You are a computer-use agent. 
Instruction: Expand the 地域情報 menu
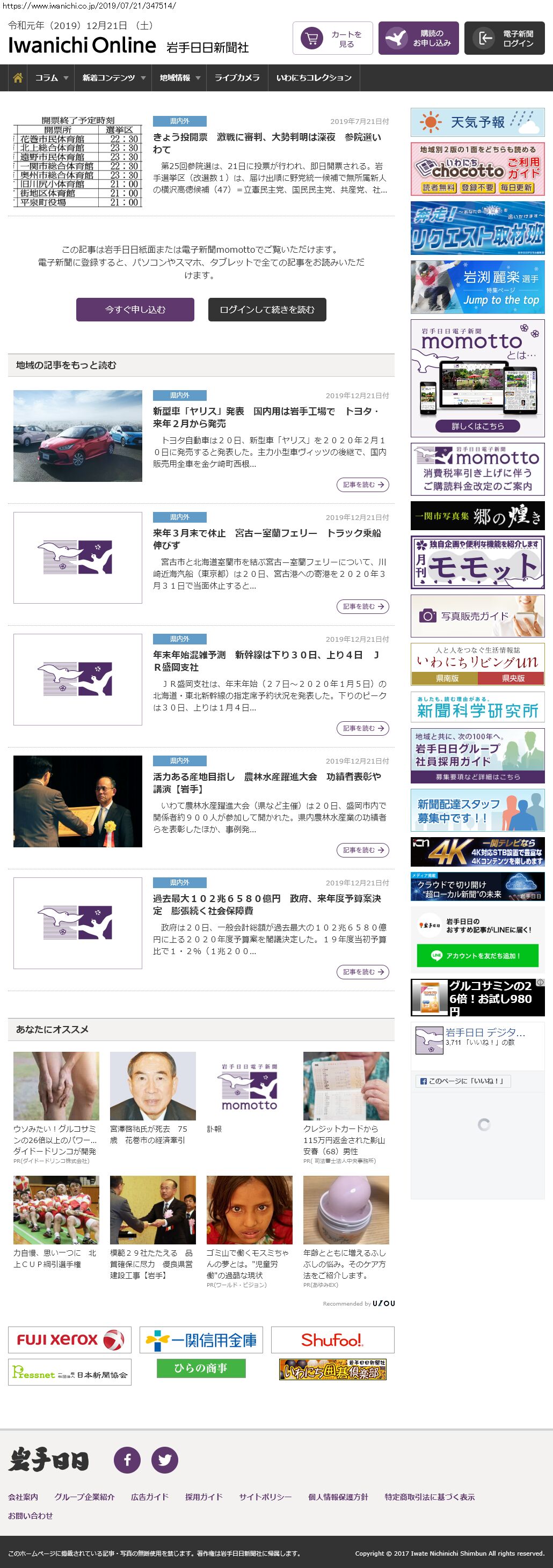179,78
